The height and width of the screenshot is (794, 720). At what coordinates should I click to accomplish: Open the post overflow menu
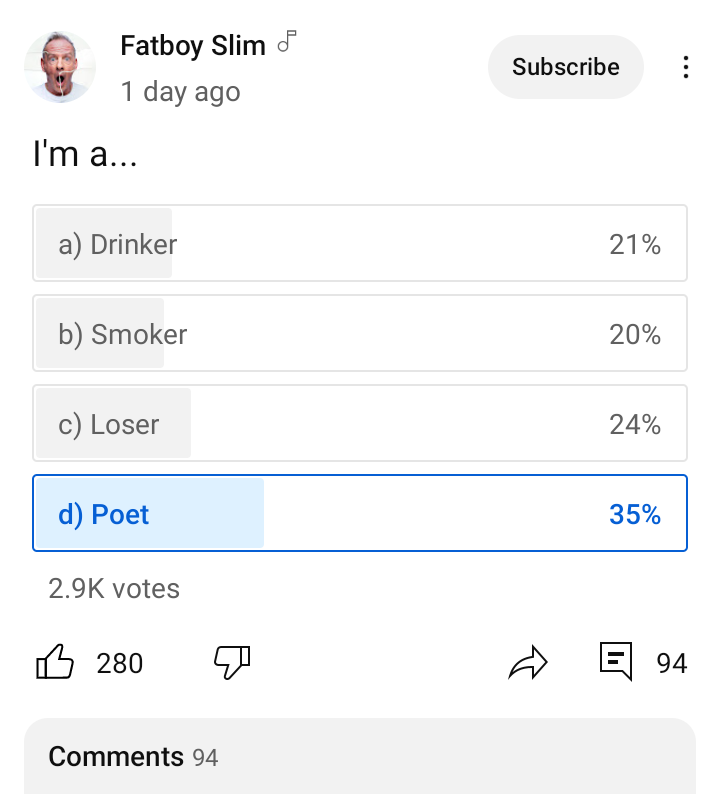click(685, 67)
